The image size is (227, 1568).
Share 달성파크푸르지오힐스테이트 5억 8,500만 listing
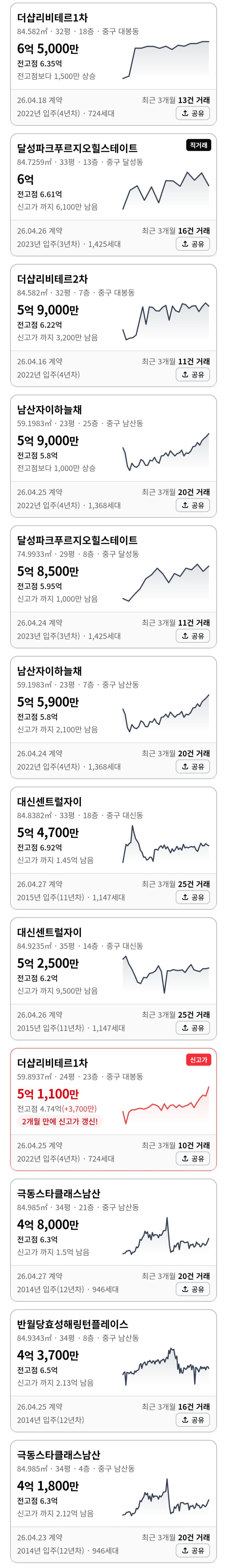click(193, 636)
